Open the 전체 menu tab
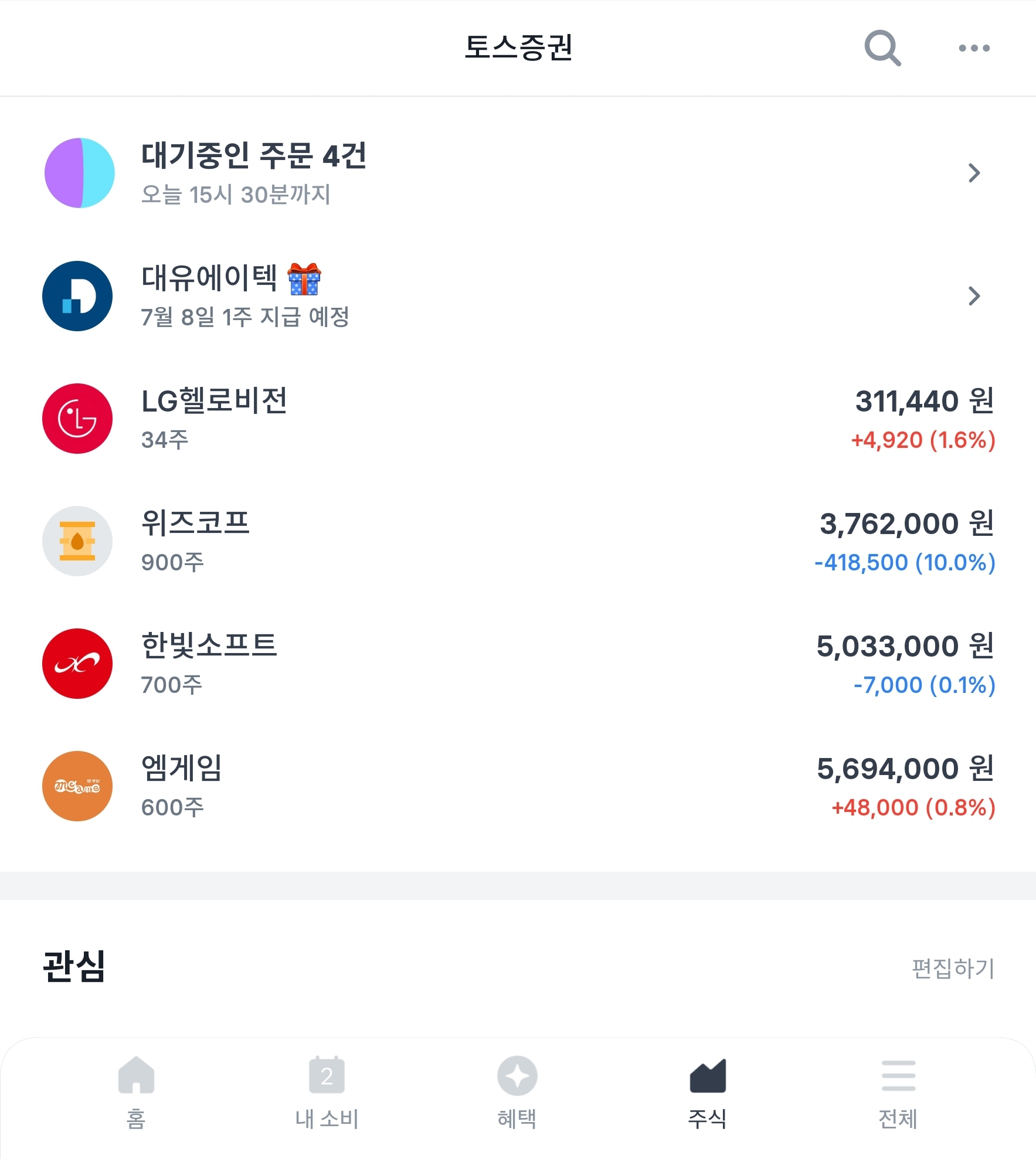1036x1159 pixels. 898,1090
